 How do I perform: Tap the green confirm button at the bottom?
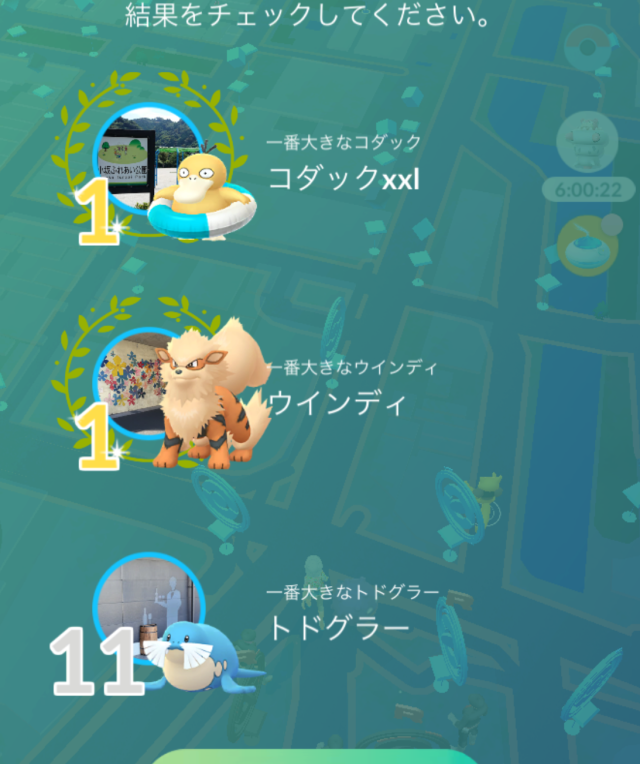click(315, 755)
